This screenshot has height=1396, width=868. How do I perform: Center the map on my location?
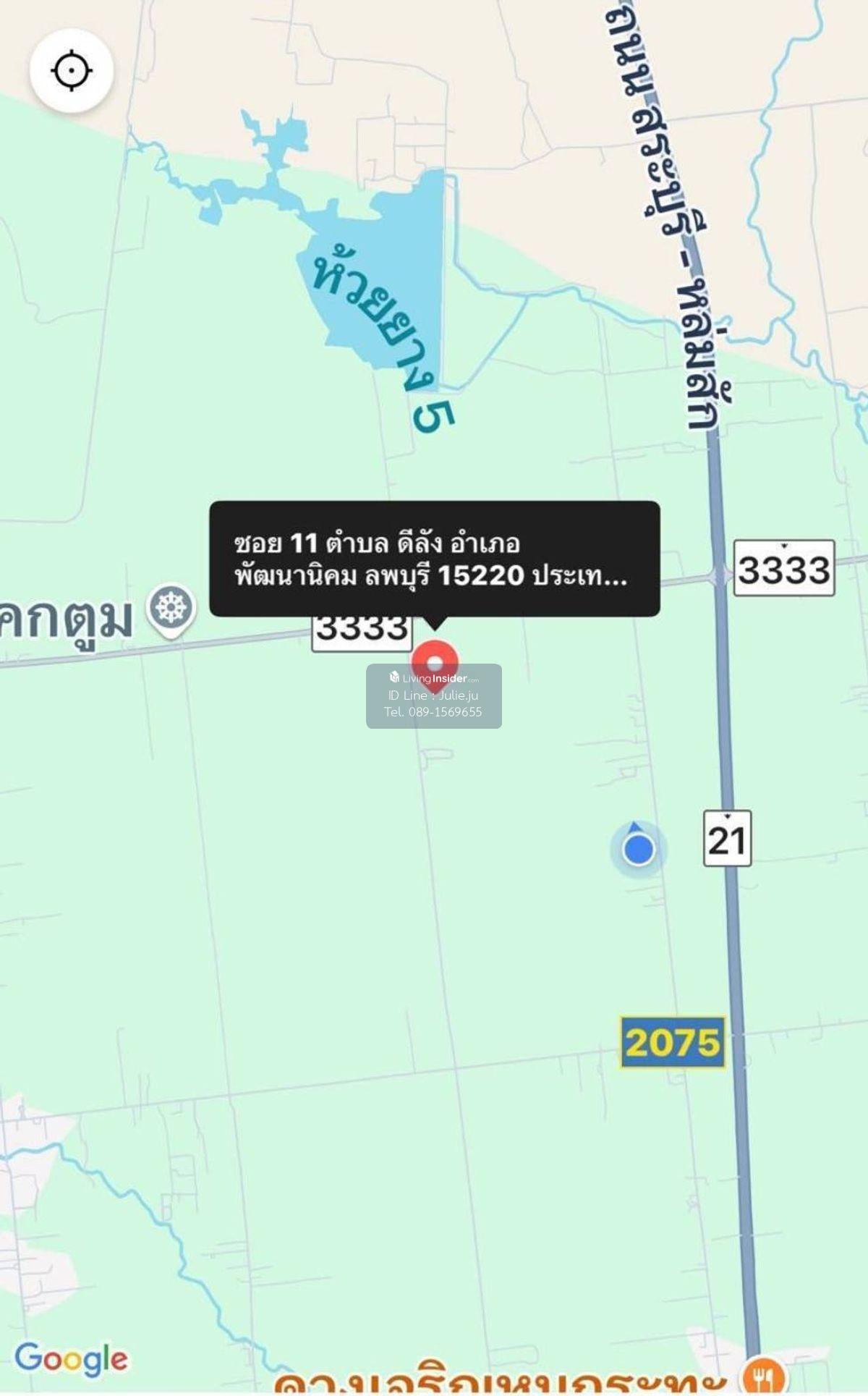pyautogui.click(x=71, y=71)
